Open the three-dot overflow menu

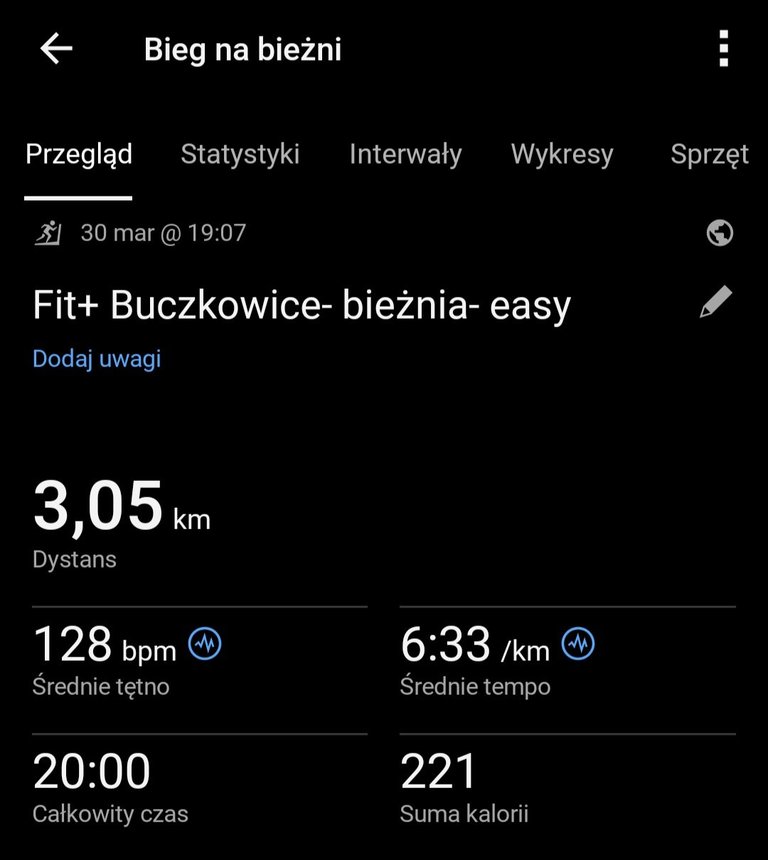[x=723, y=49]
